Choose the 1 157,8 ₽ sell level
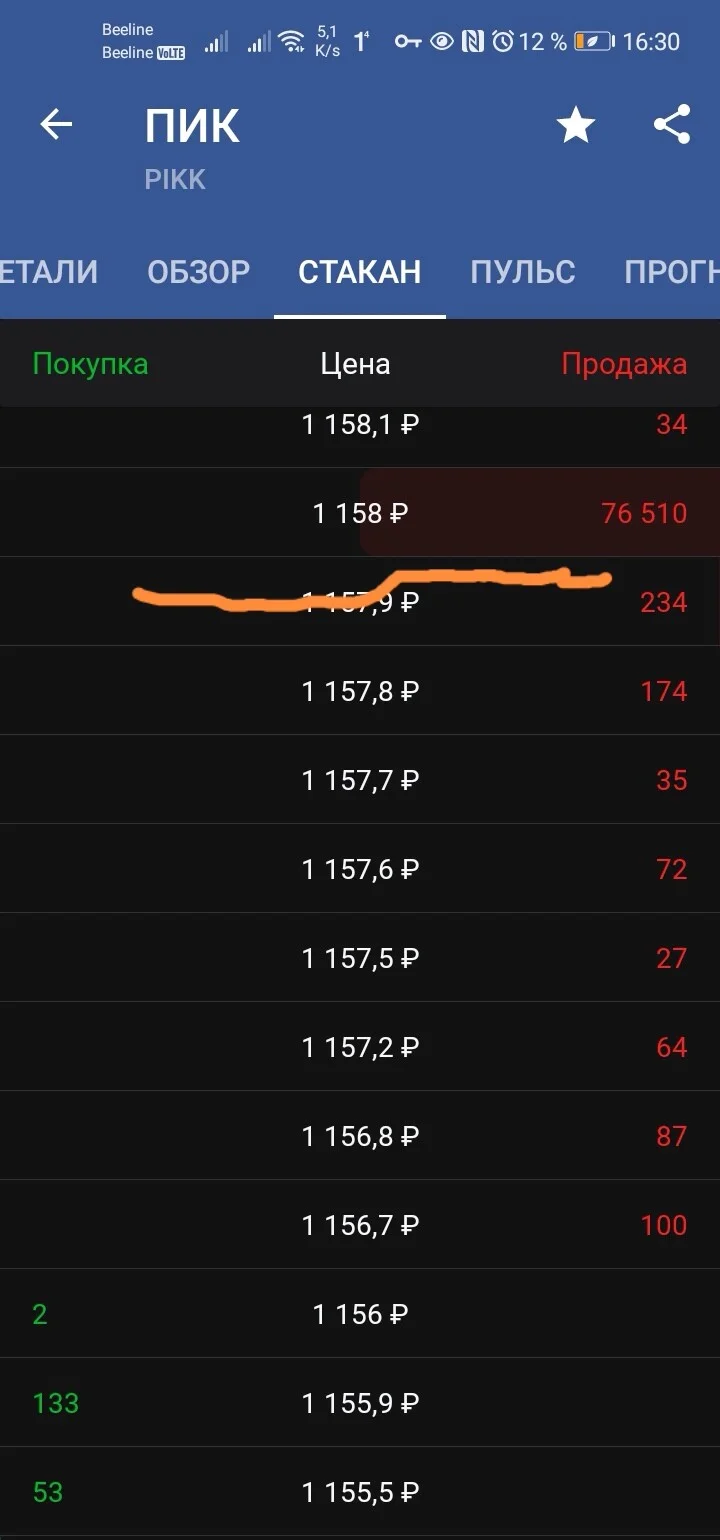Screen dimensions: 720x1540 click(x=360, y=691)
